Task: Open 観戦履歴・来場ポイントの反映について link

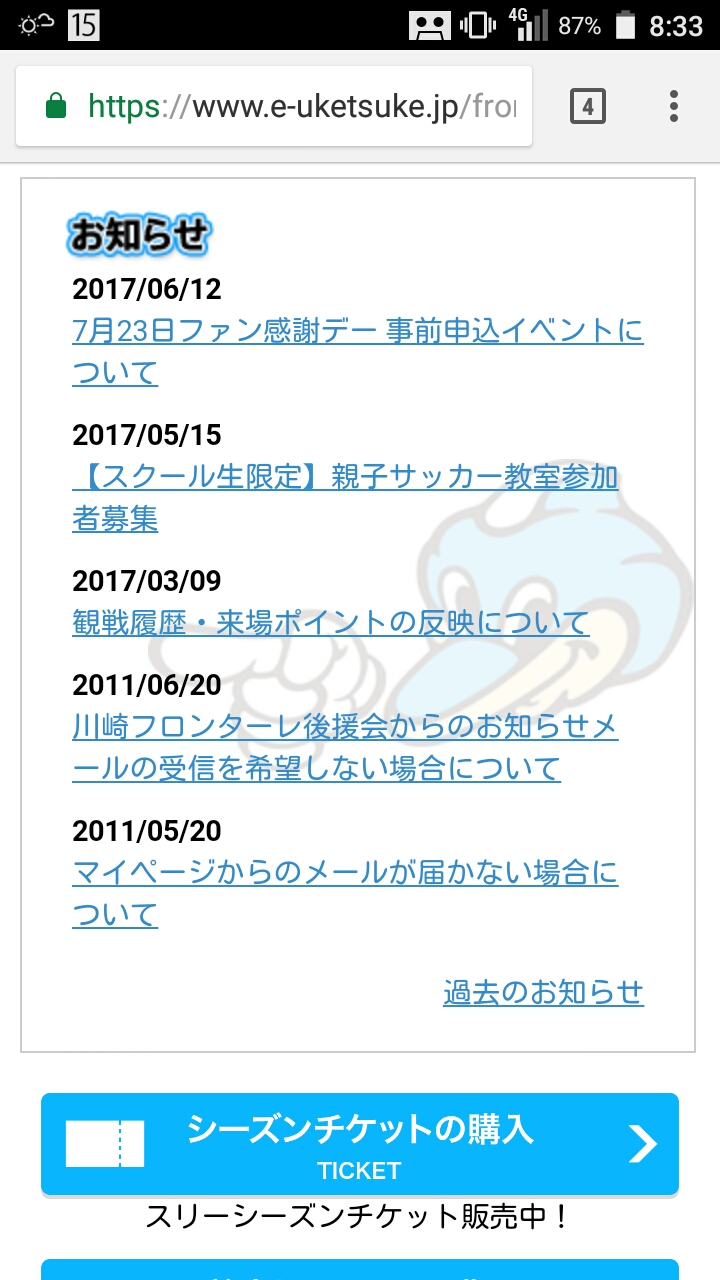Action: coord(330,623)
